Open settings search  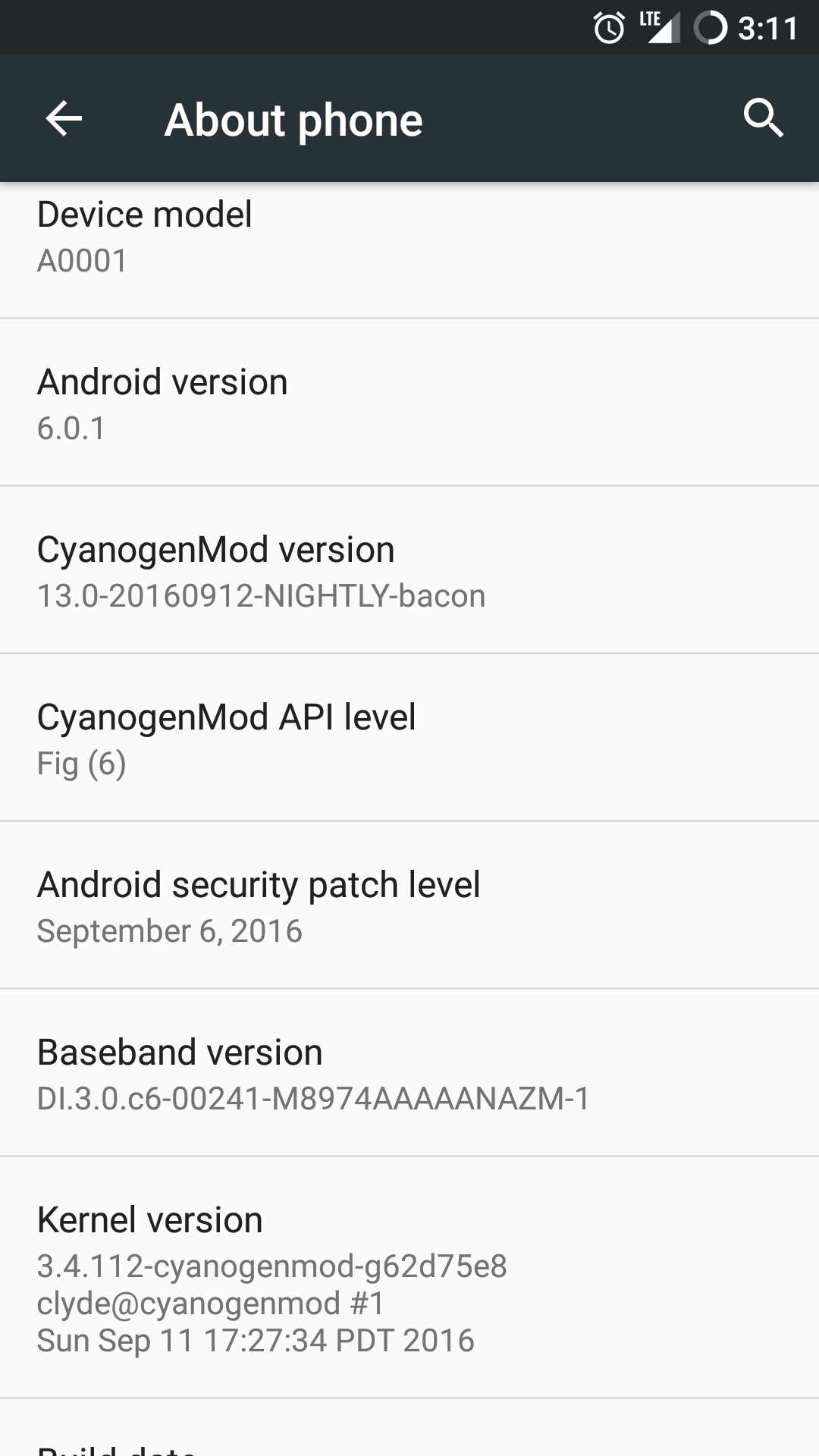click(763, 119)
